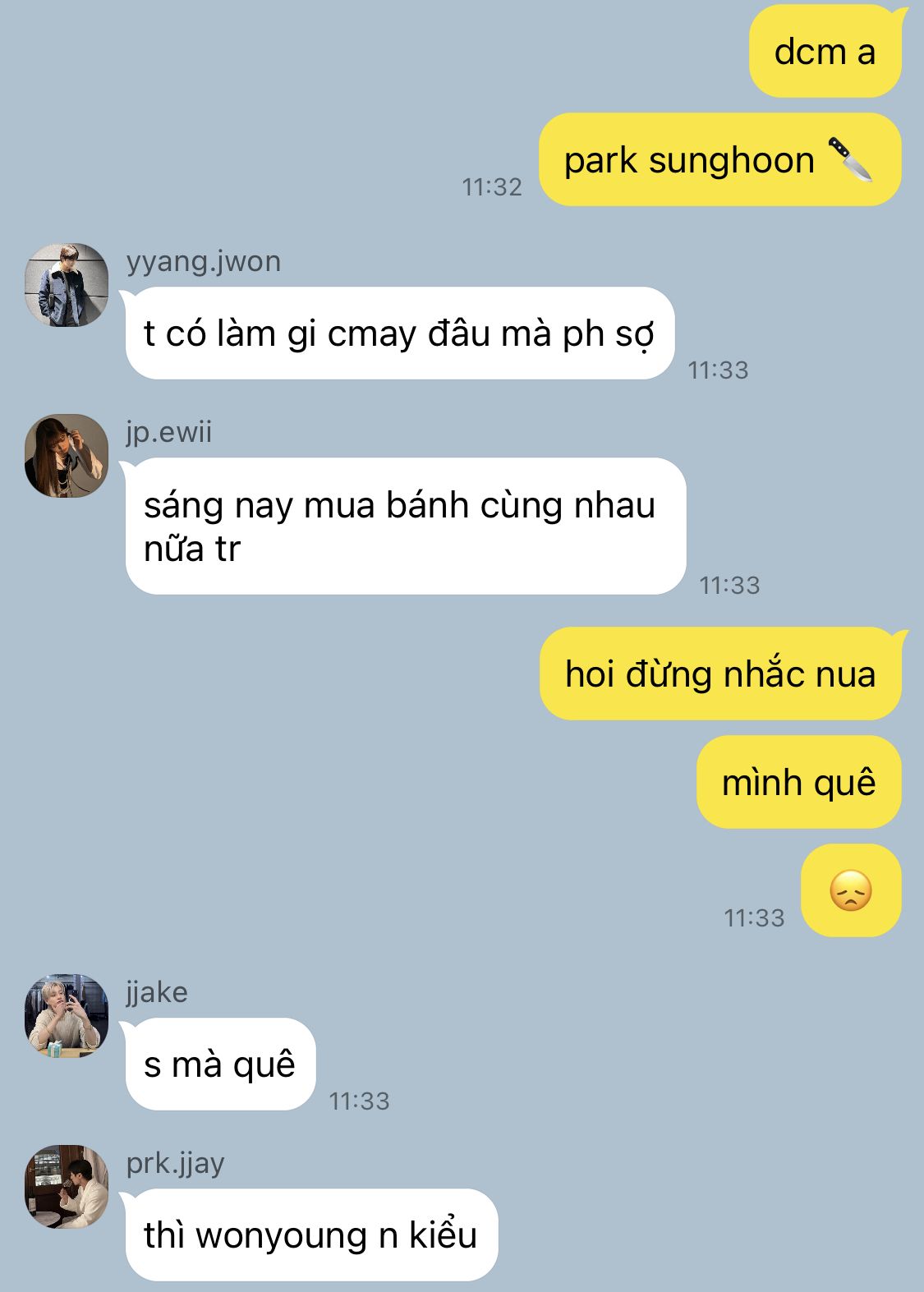924x1292 pixels.
Task: Tap jjake's avatar to open profile
Action: (67, 1016)
